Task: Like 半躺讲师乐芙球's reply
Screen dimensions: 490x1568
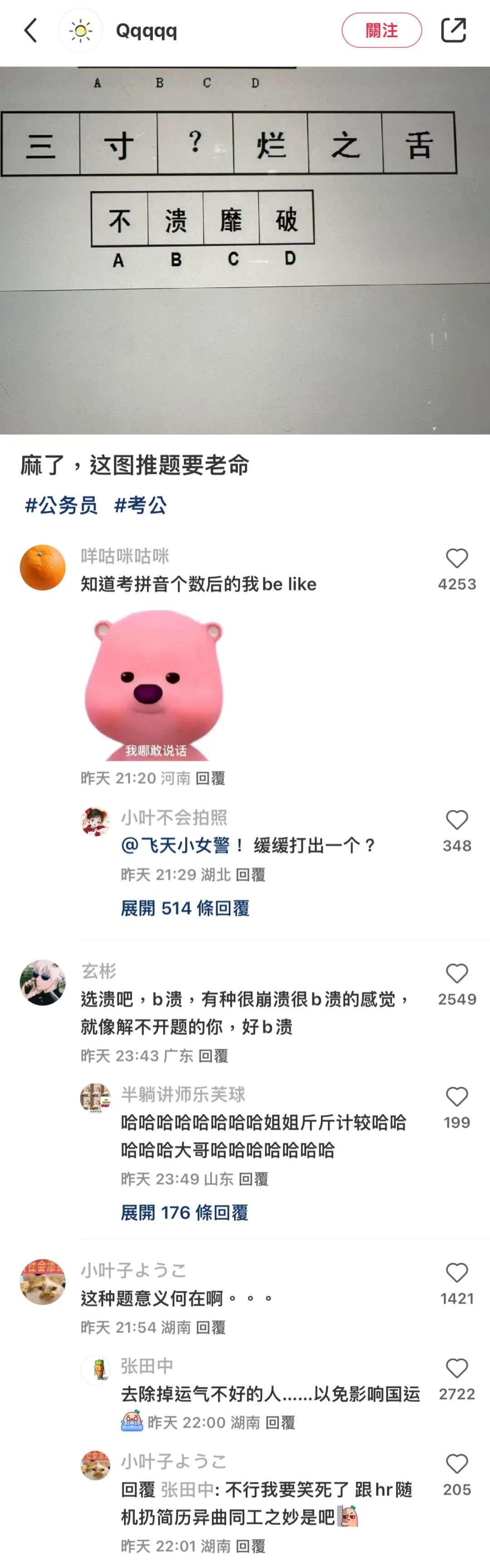Action: click(456, 1097)
